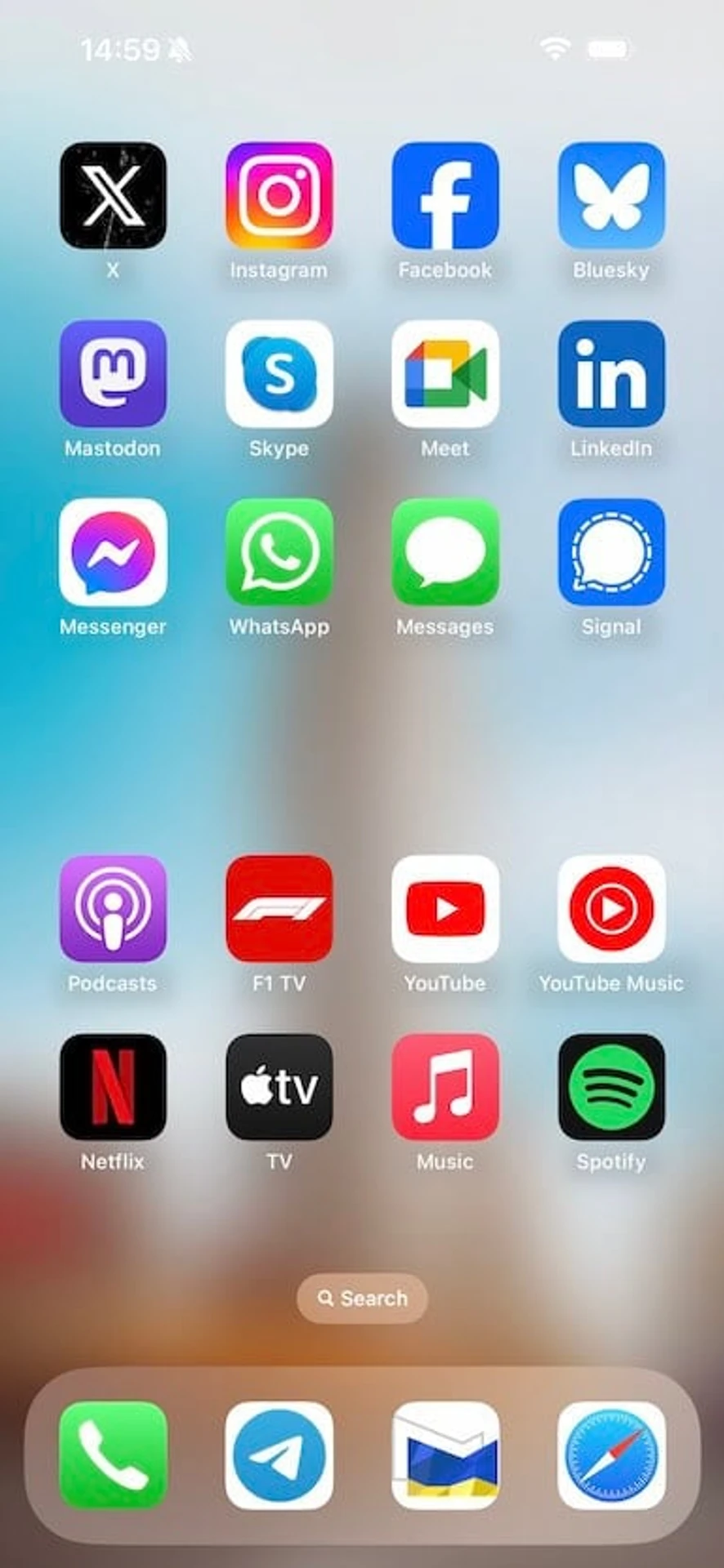724x1568 pixels.
Task: Open Safari browser in the dock
Action: 610,1454
